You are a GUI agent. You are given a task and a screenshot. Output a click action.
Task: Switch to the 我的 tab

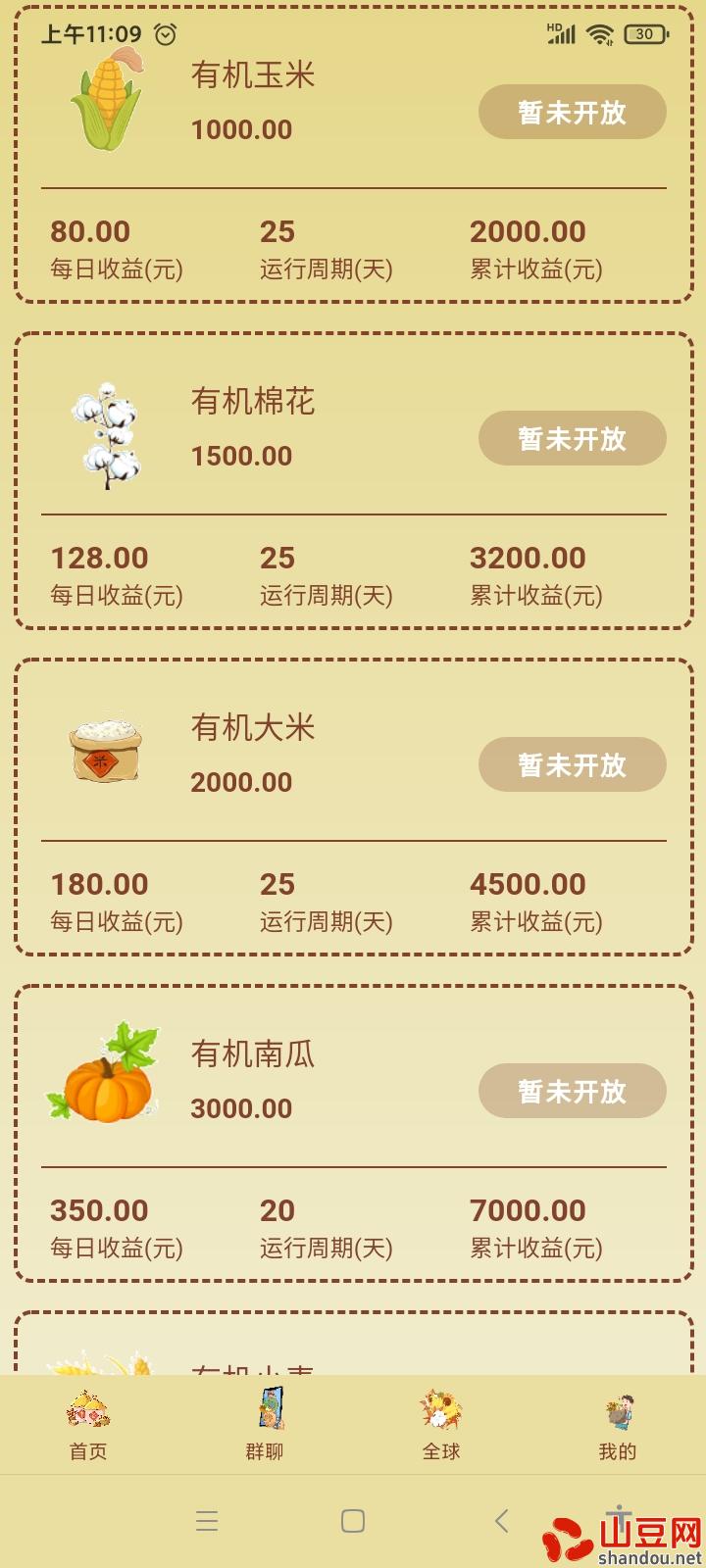[x=618, y=1426]
